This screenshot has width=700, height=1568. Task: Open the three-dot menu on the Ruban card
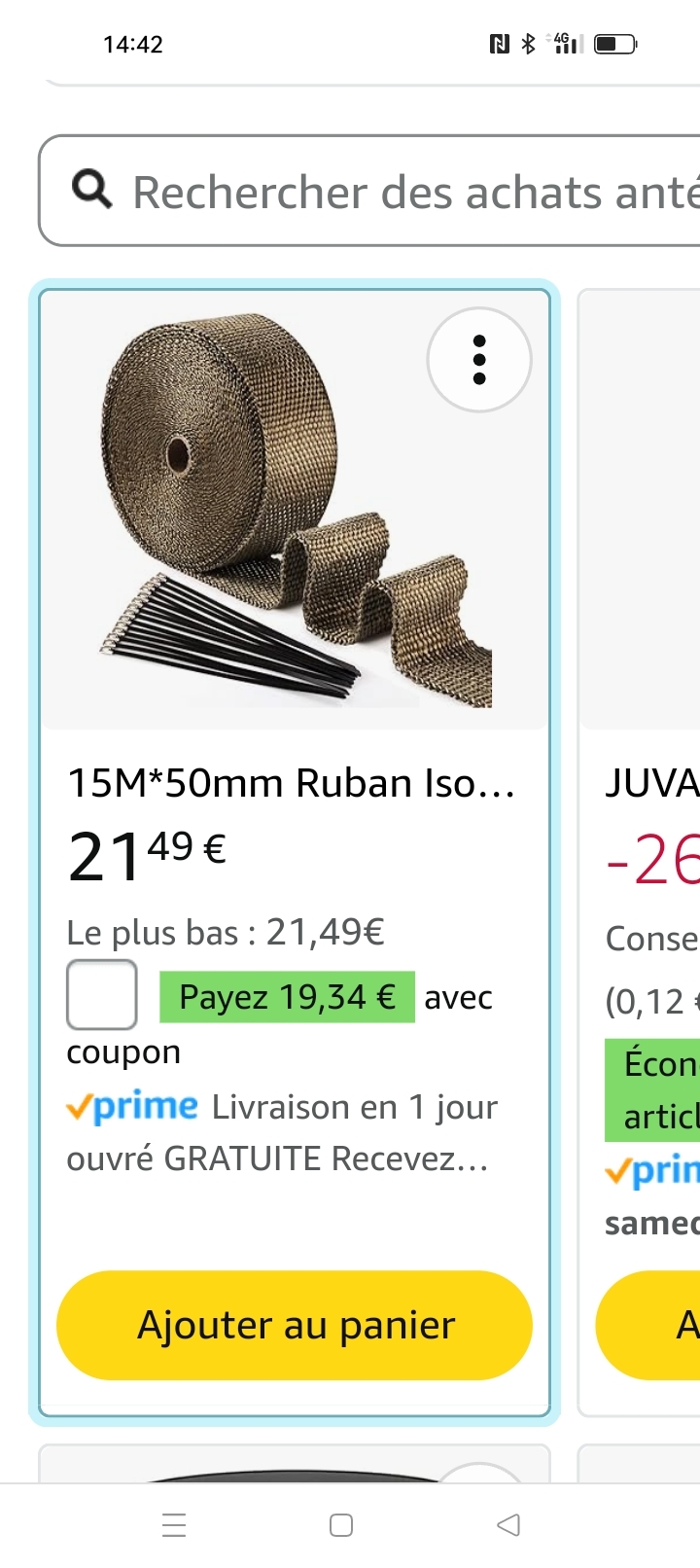pos(479,360)
